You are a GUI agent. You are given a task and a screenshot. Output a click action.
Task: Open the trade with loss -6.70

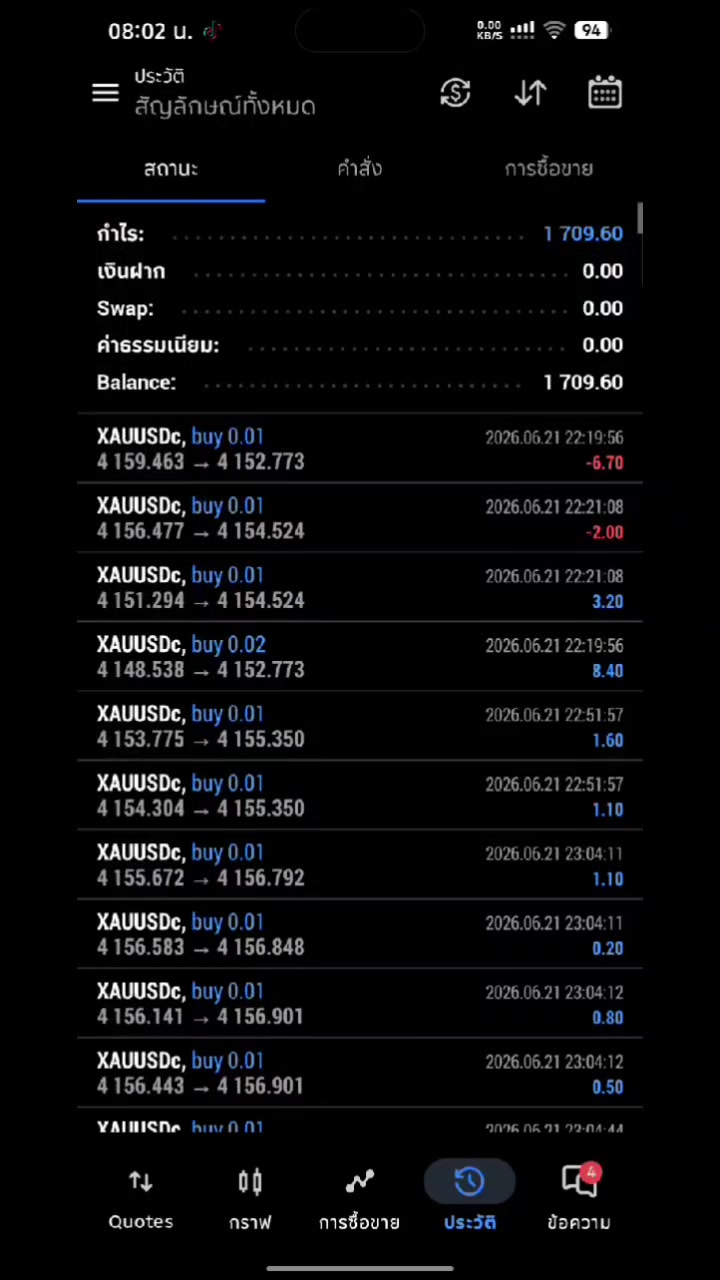360,449
